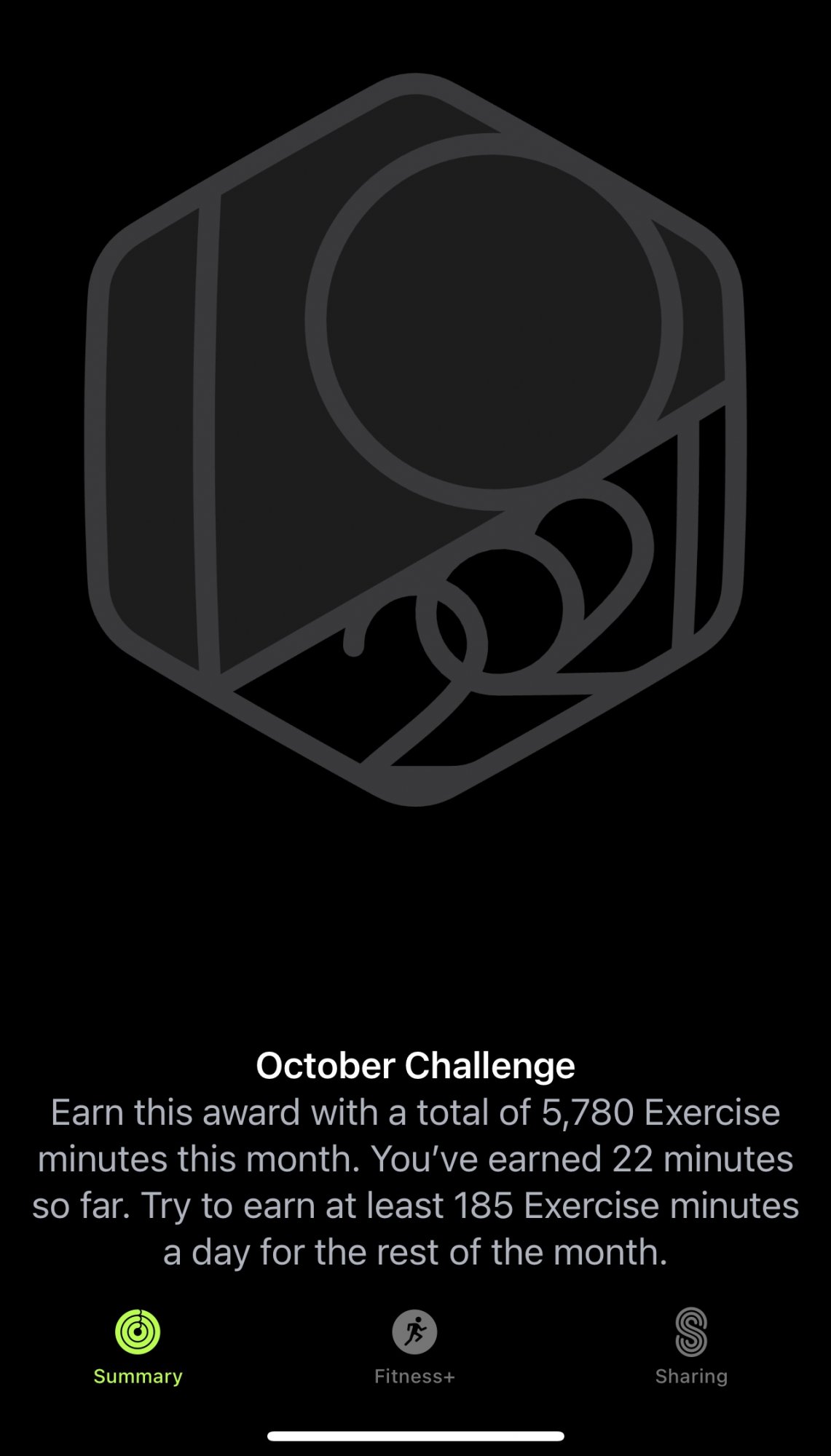This screenshot has height=1456, width=831.
Task: Open the Fitness+ tab
Action: [x=414, y=1345]
